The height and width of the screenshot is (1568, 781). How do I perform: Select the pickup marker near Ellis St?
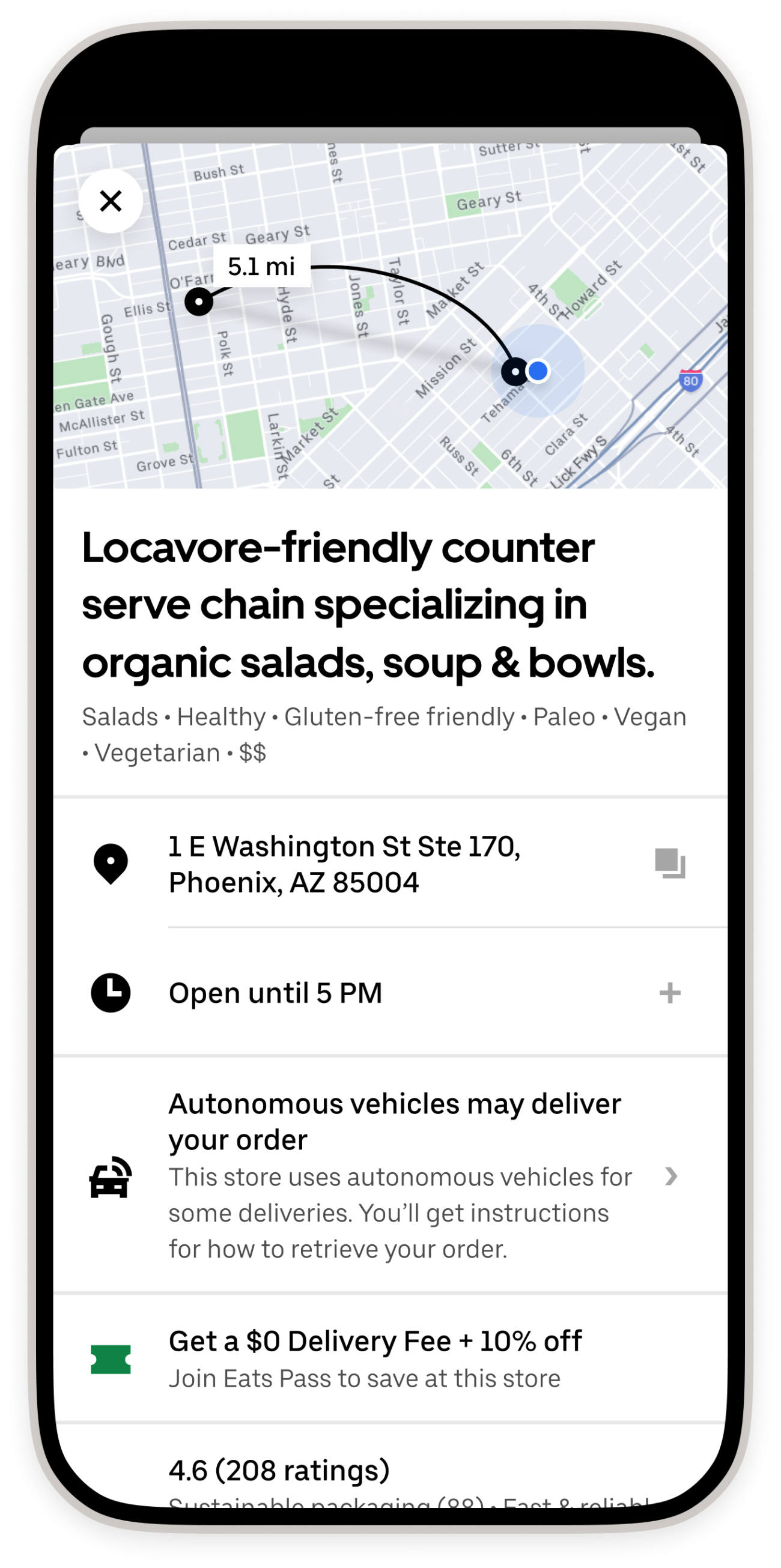click(x=199, y=302)
